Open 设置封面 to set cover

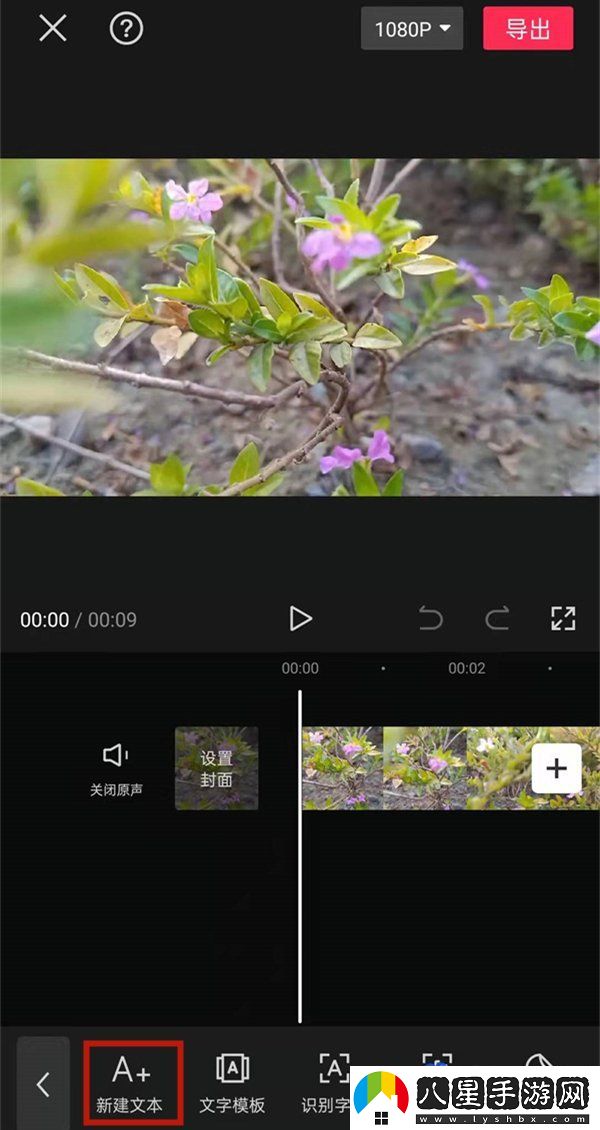pos(216,768)
